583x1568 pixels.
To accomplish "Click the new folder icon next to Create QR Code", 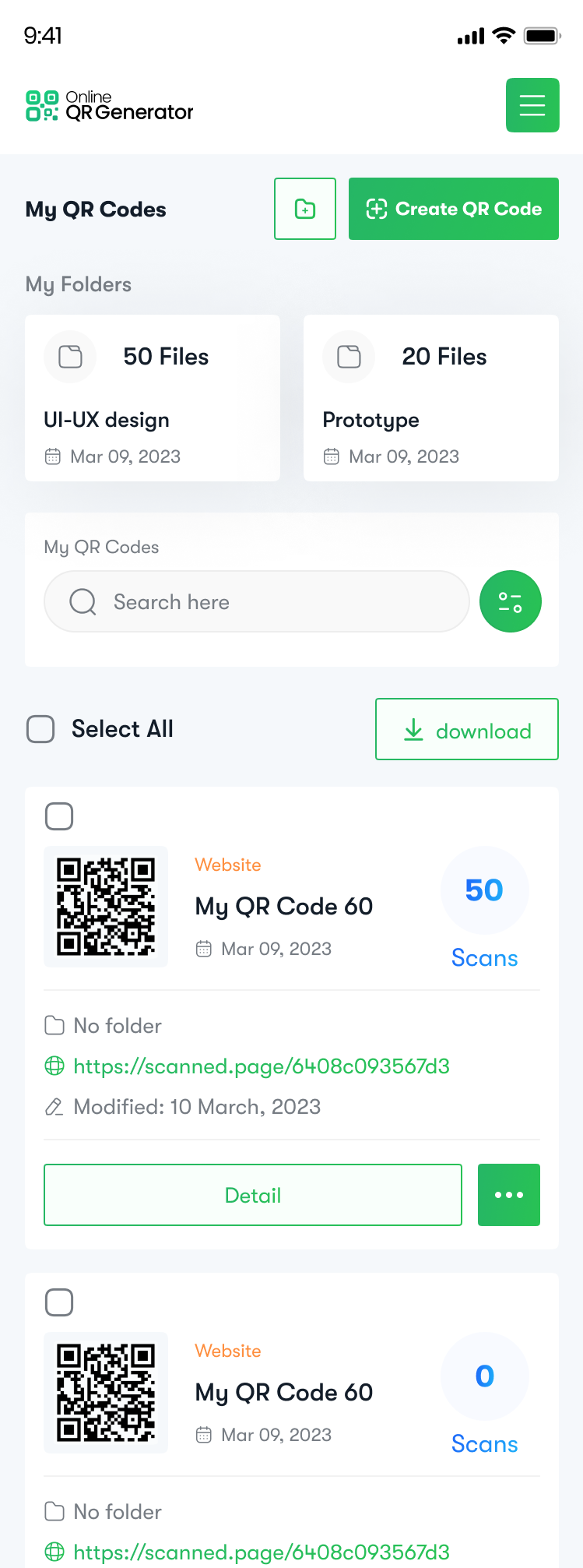I will point(304,208).
